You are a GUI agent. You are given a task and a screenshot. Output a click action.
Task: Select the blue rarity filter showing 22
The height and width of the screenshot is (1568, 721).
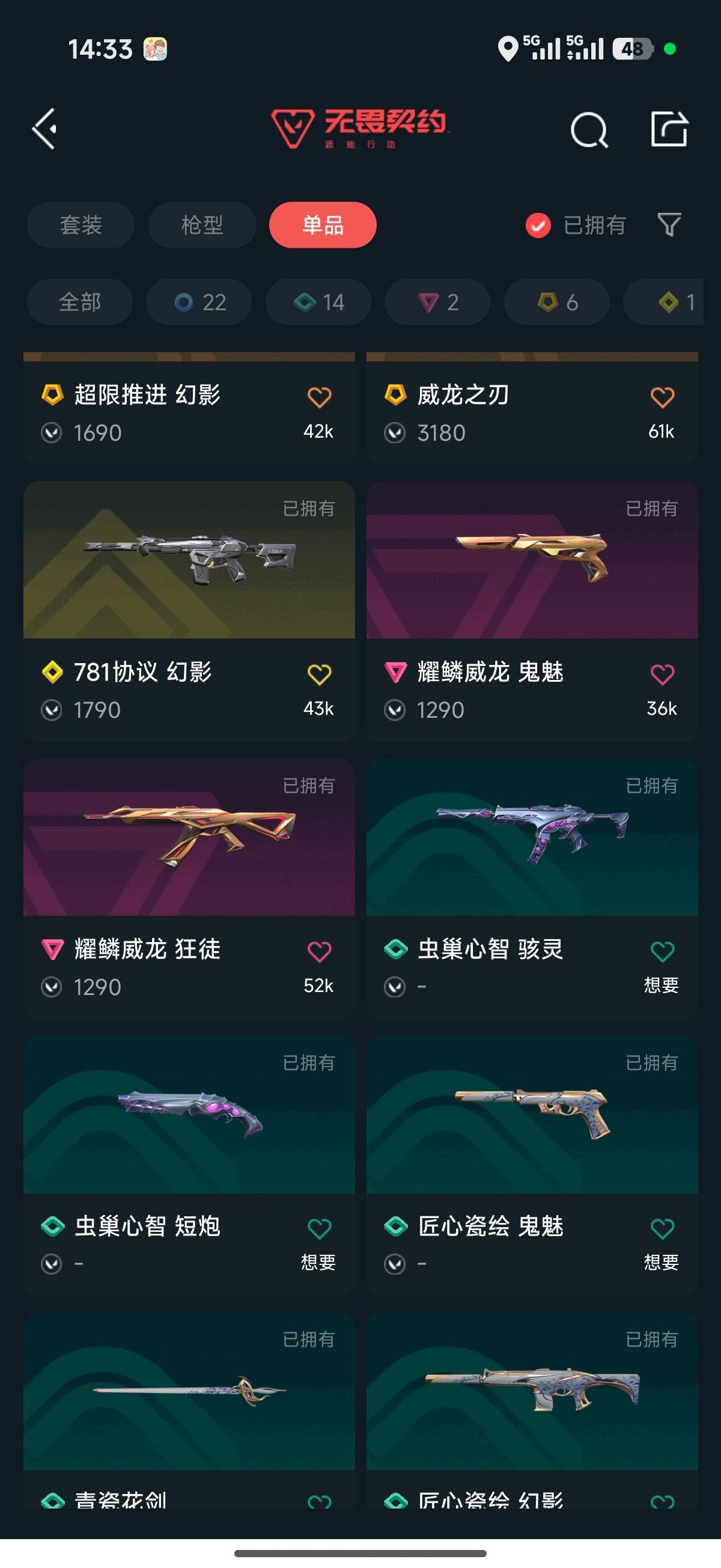click(199, 302)
